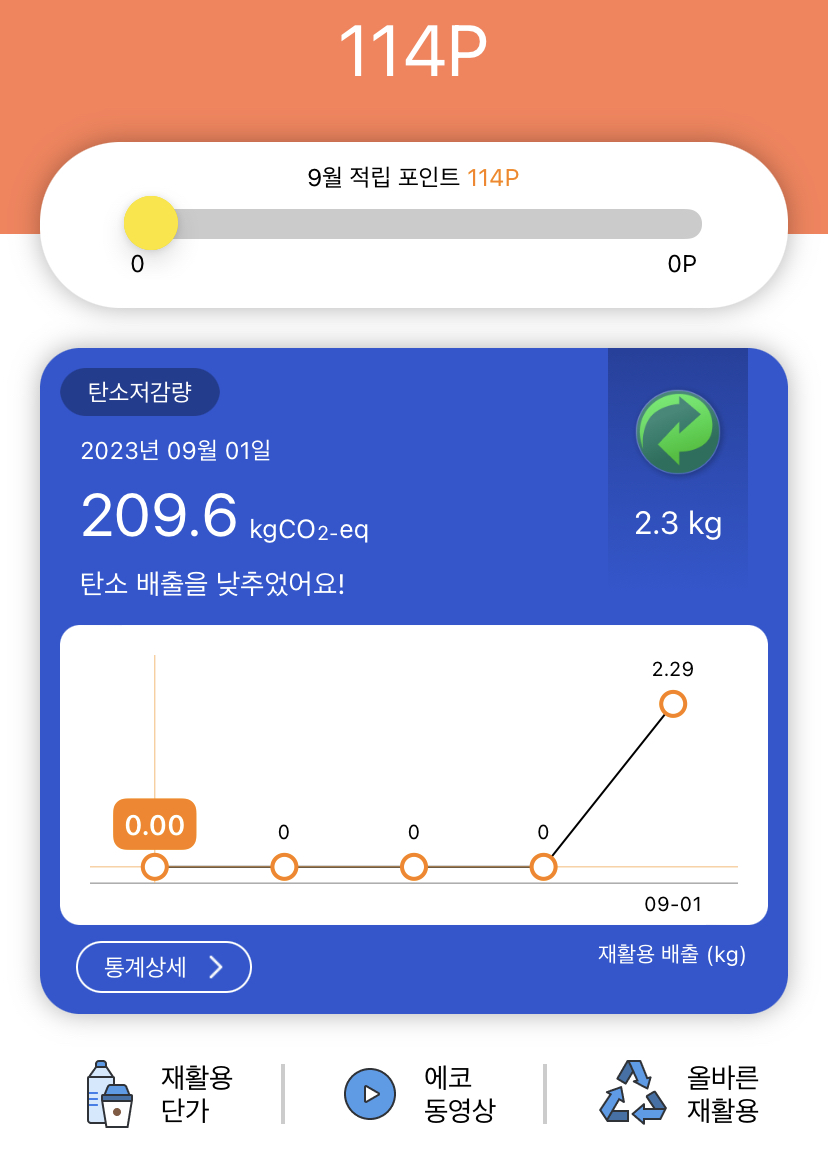The width and height of the screenshot is (828, 1165).
Task: Open 올바른 재활용 guide
Action: point(680,1094)
